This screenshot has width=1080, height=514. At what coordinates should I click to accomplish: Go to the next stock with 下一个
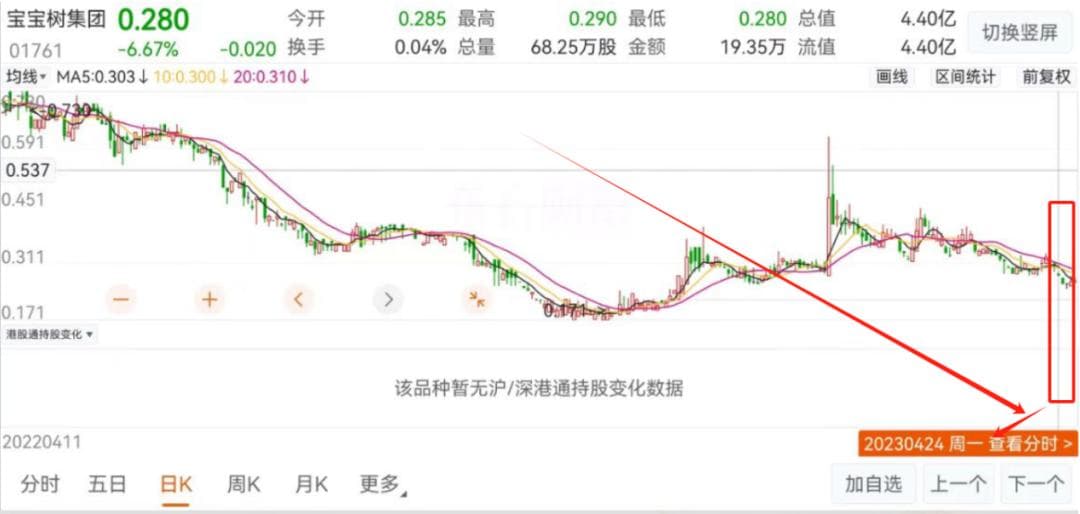[x=1035, y=485]
